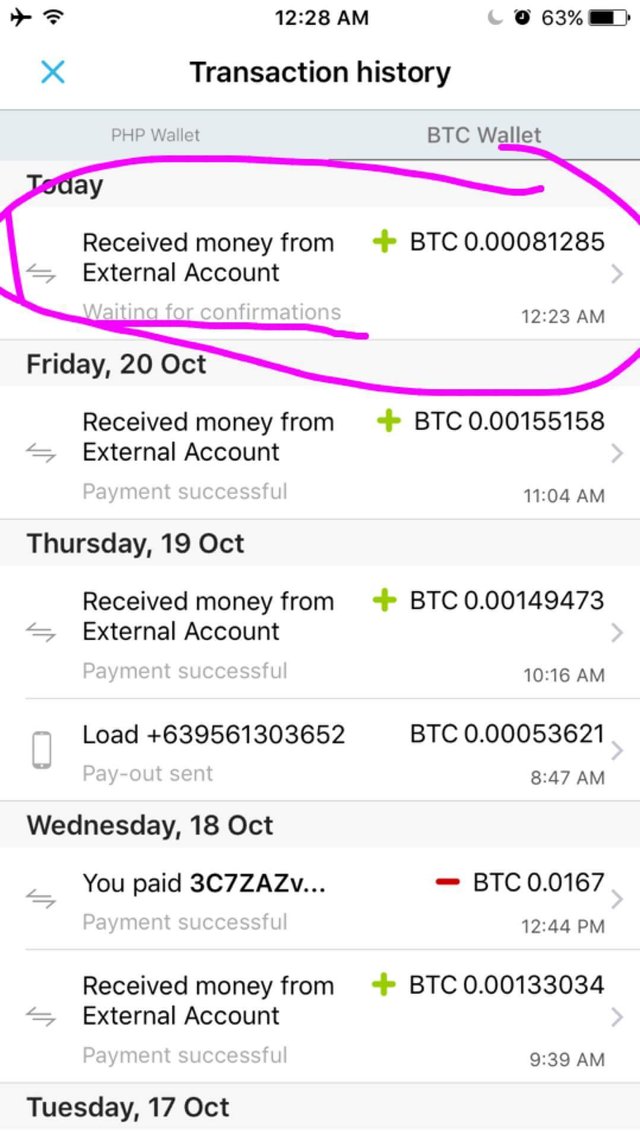
Task: Select the BTC Wallet tab
Action: coord(484,135)
